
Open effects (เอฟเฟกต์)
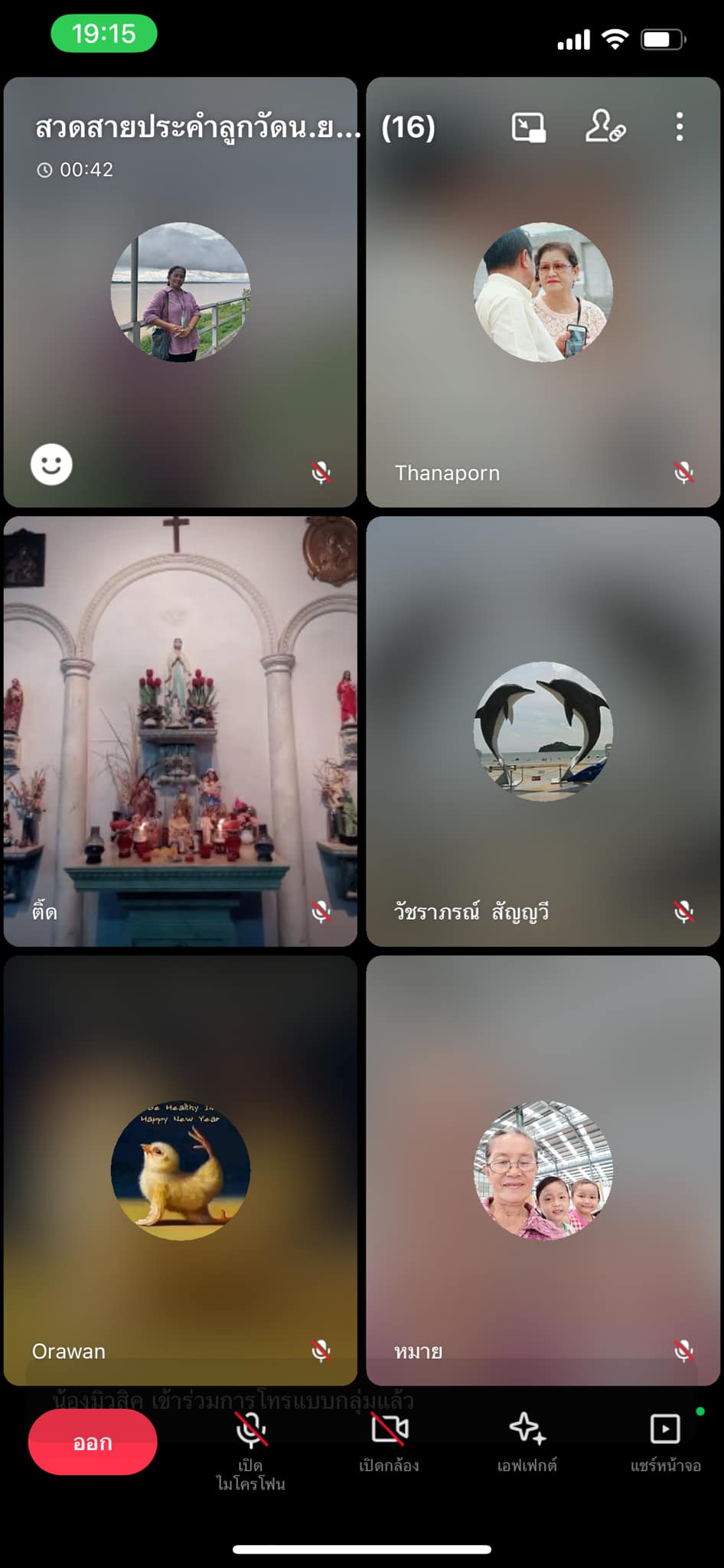(527, 1444)
